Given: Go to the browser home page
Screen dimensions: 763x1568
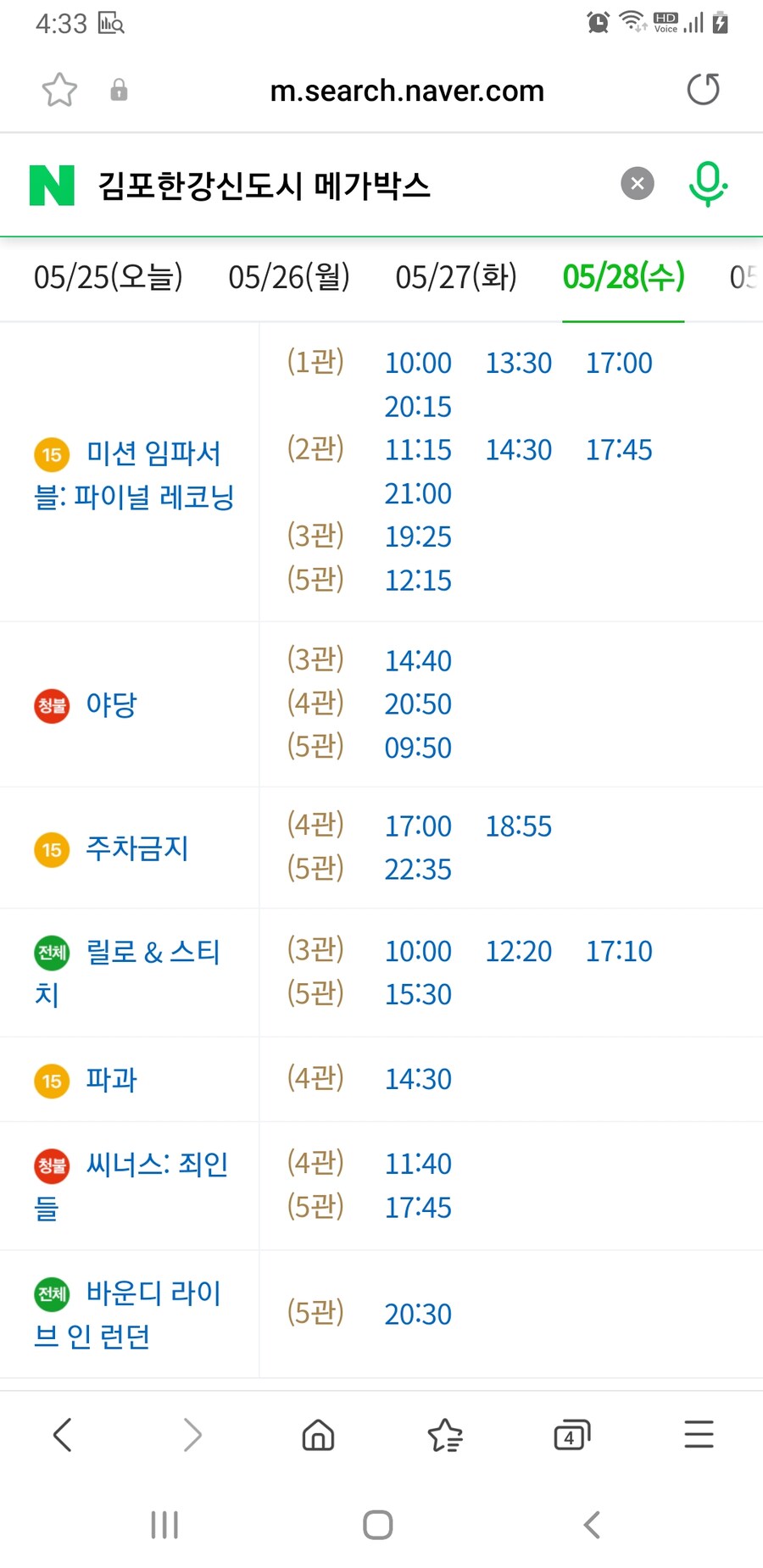Looking at the screenshot, I should click(x=318, y=1435).
